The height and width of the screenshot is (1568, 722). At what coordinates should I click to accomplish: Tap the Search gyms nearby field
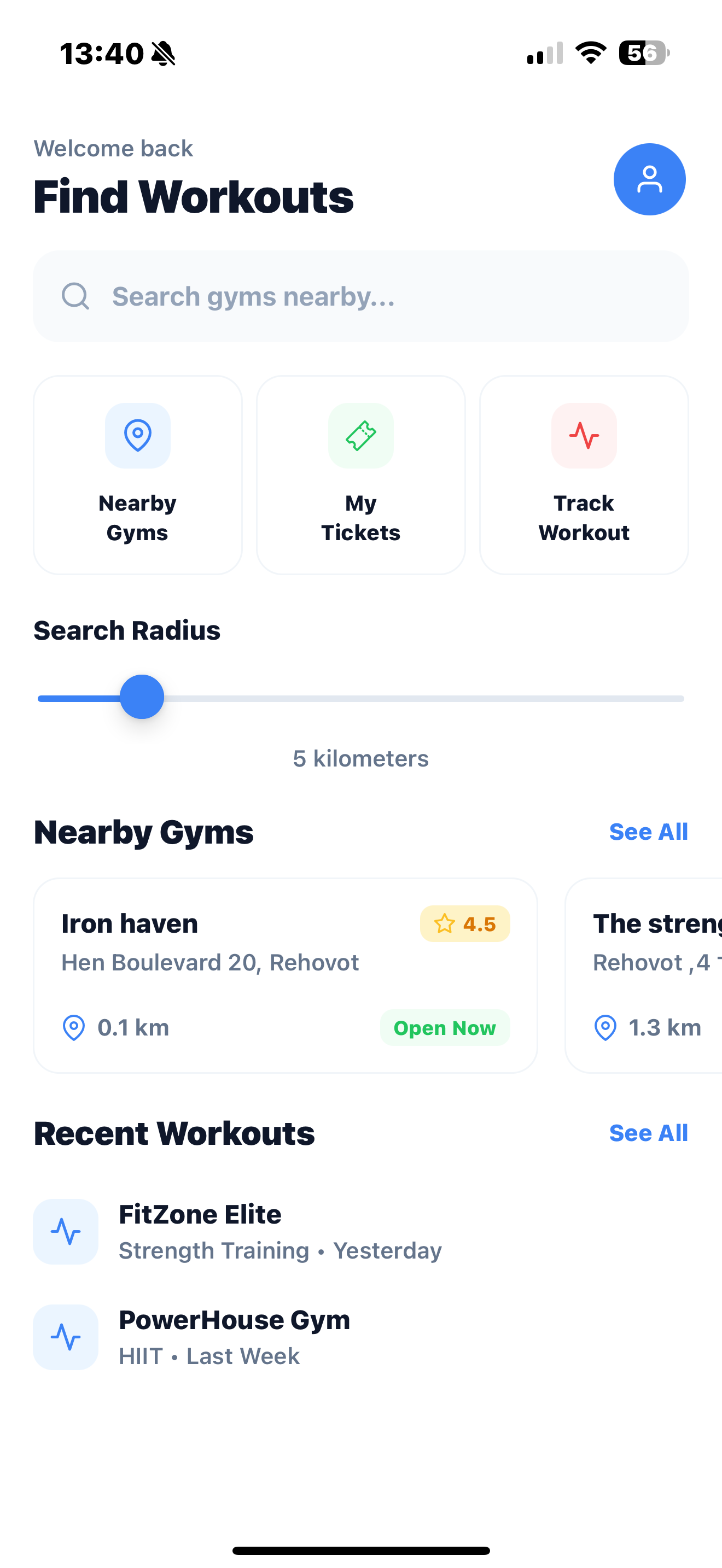pos(360,296)
